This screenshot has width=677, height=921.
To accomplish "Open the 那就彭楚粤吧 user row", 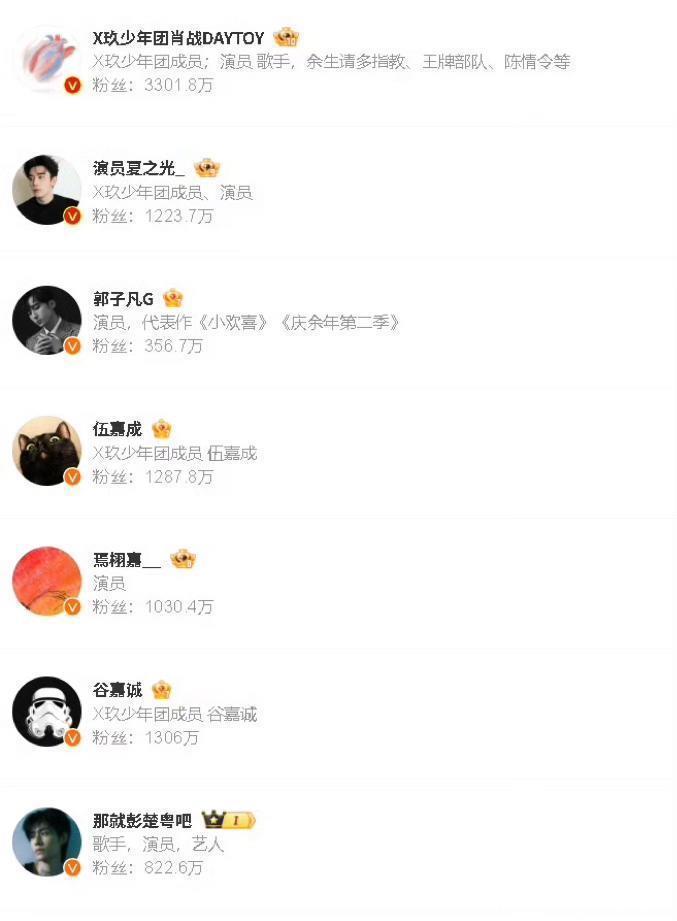I will [x=142, y=821].
